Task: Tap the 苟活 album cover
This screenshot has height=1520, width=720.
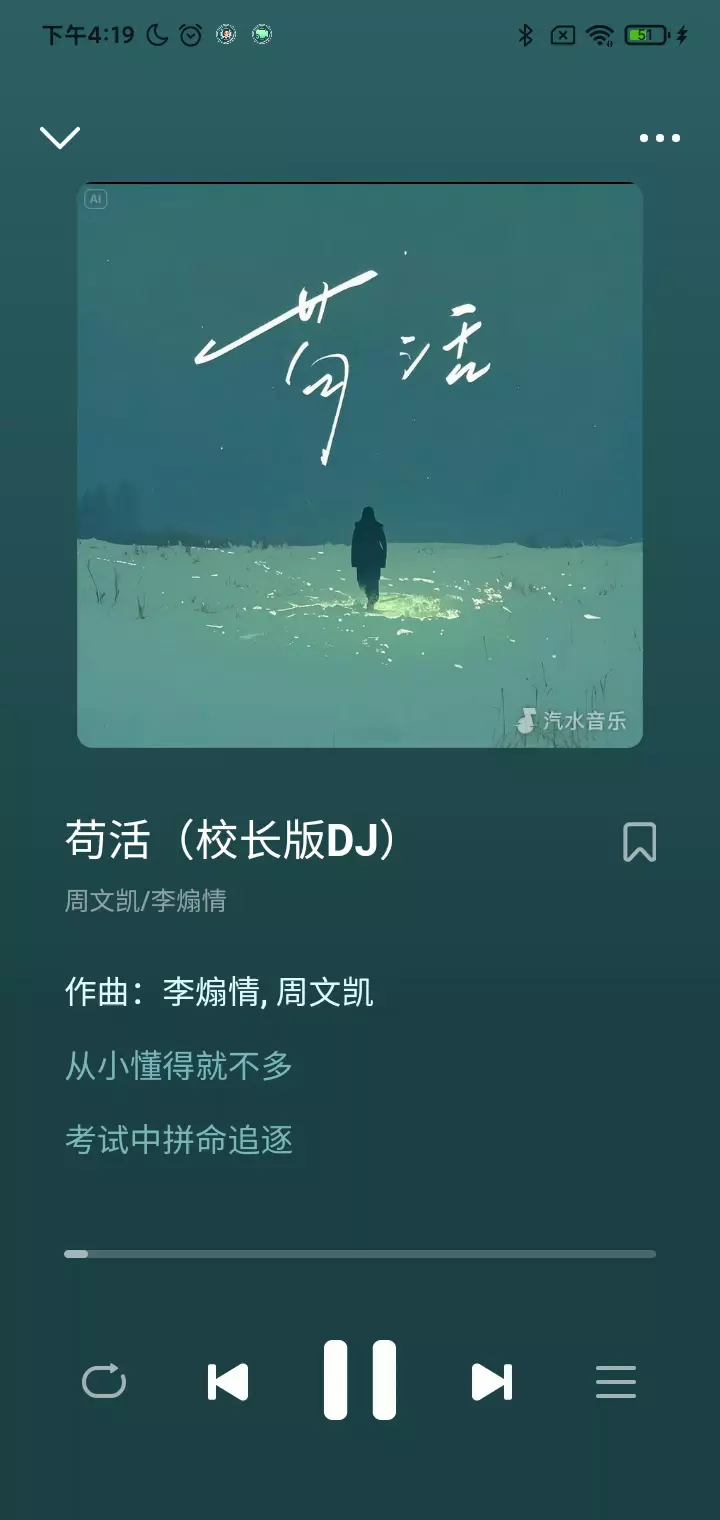Action: point(360,465)
